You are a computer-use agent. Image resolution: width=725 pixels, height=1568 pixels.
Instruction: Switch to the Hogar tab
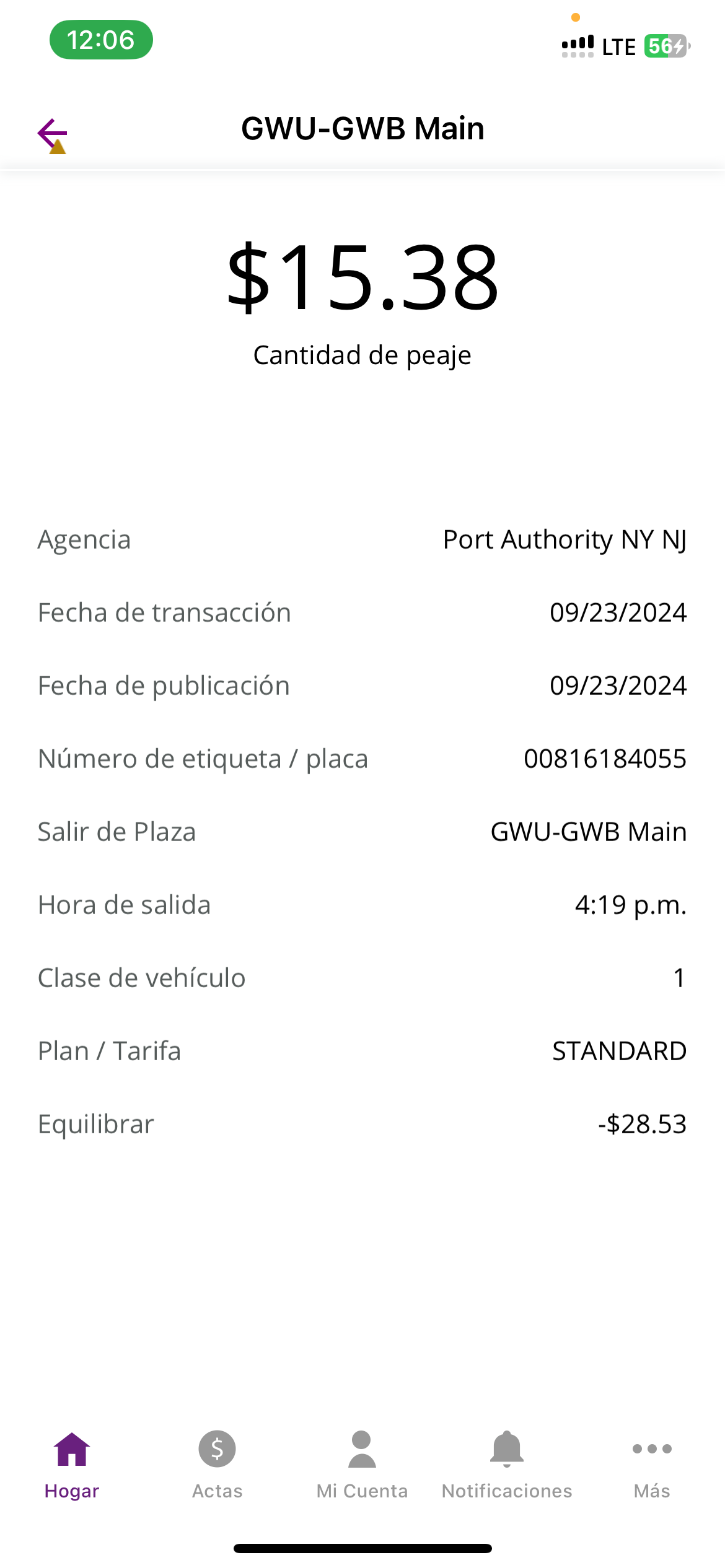(x=72, y=1465)
